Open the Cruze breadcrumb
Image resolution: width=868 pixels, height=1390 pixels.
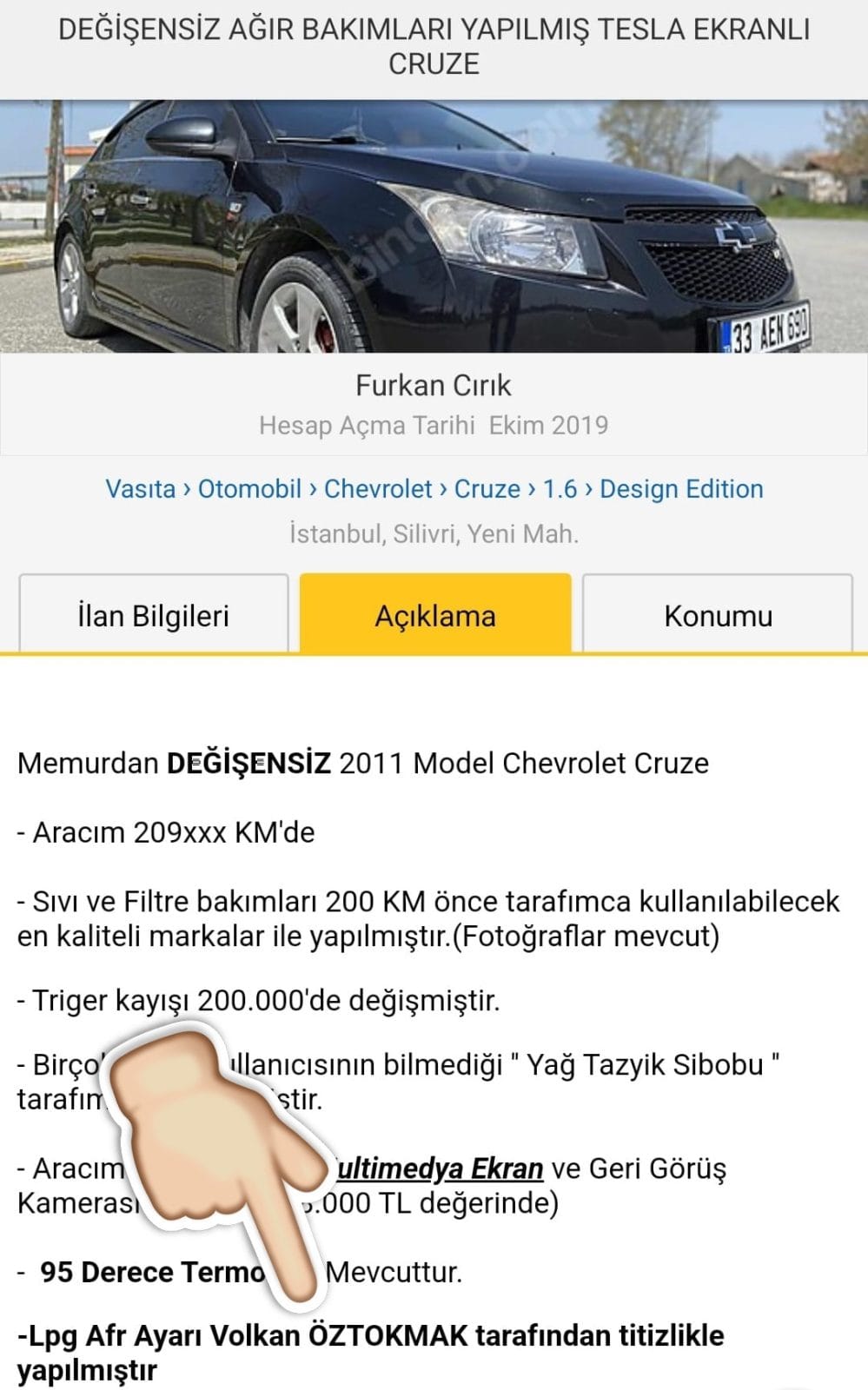[x=487, y=489]
